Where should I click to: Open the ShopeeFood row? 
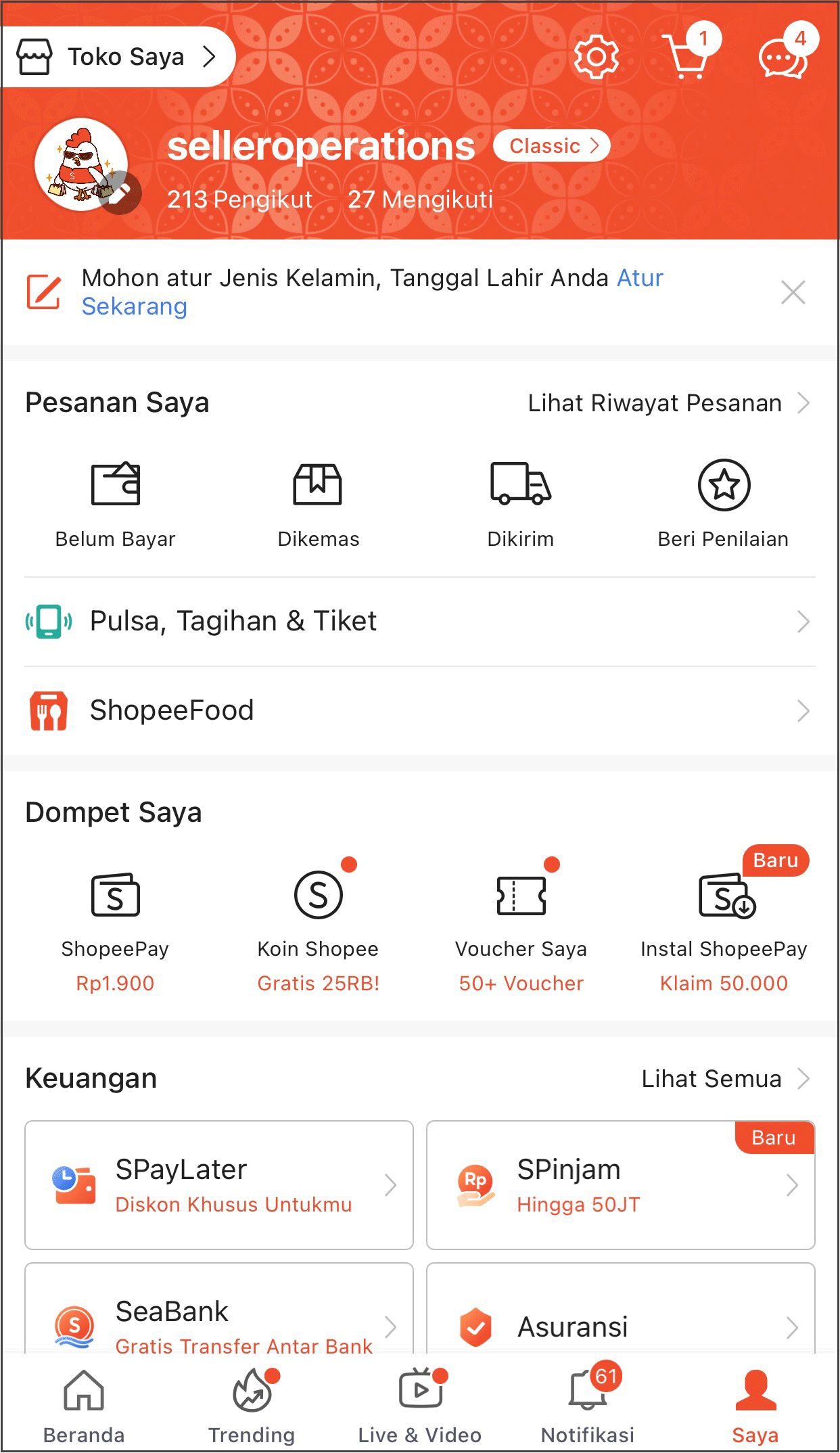pos(419,711)
